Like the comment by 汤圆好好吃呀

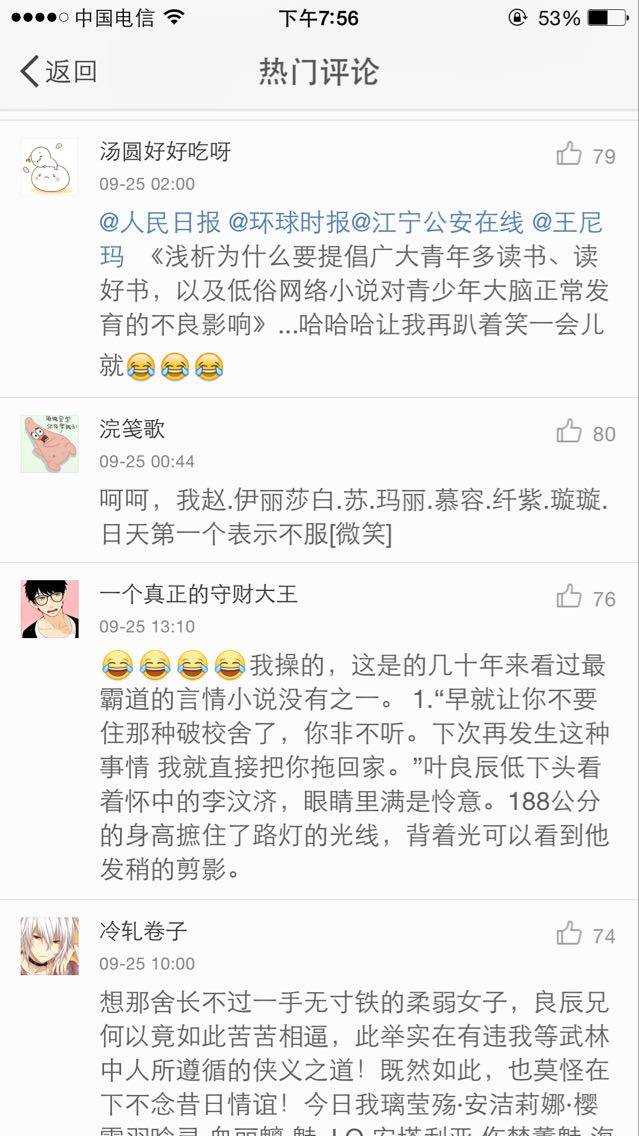570,155
